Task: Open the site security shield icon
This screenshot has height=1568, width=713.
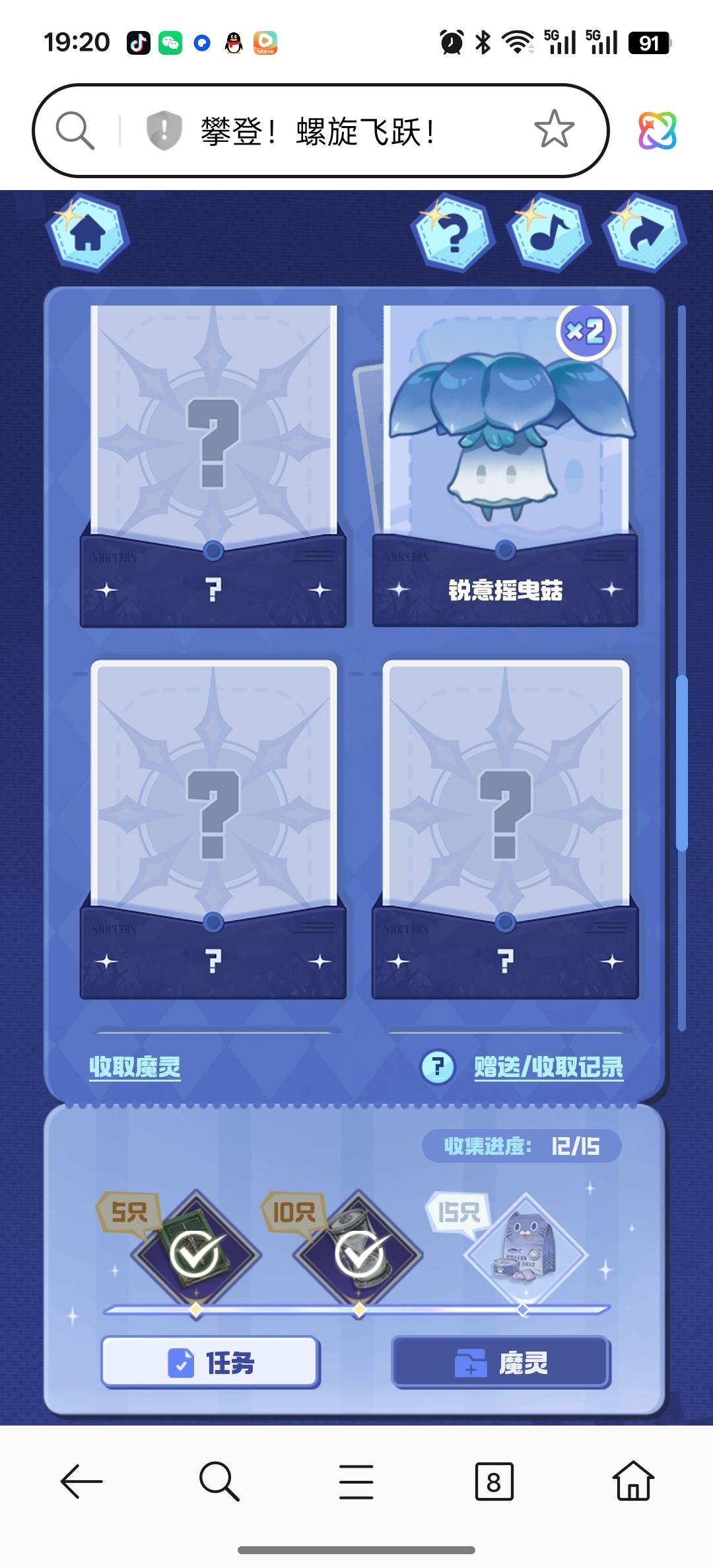Action: point(163,130)
